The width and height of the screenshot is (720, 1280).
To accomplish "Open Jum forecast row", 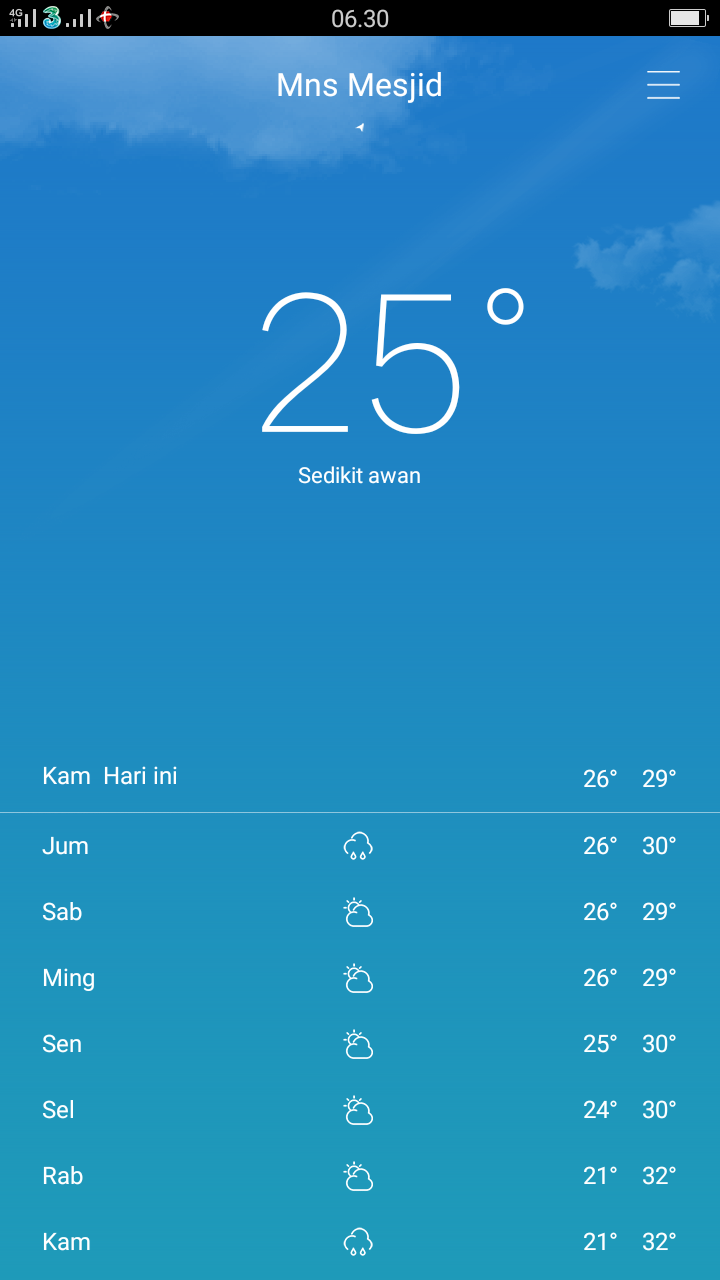I will [359, 846].
